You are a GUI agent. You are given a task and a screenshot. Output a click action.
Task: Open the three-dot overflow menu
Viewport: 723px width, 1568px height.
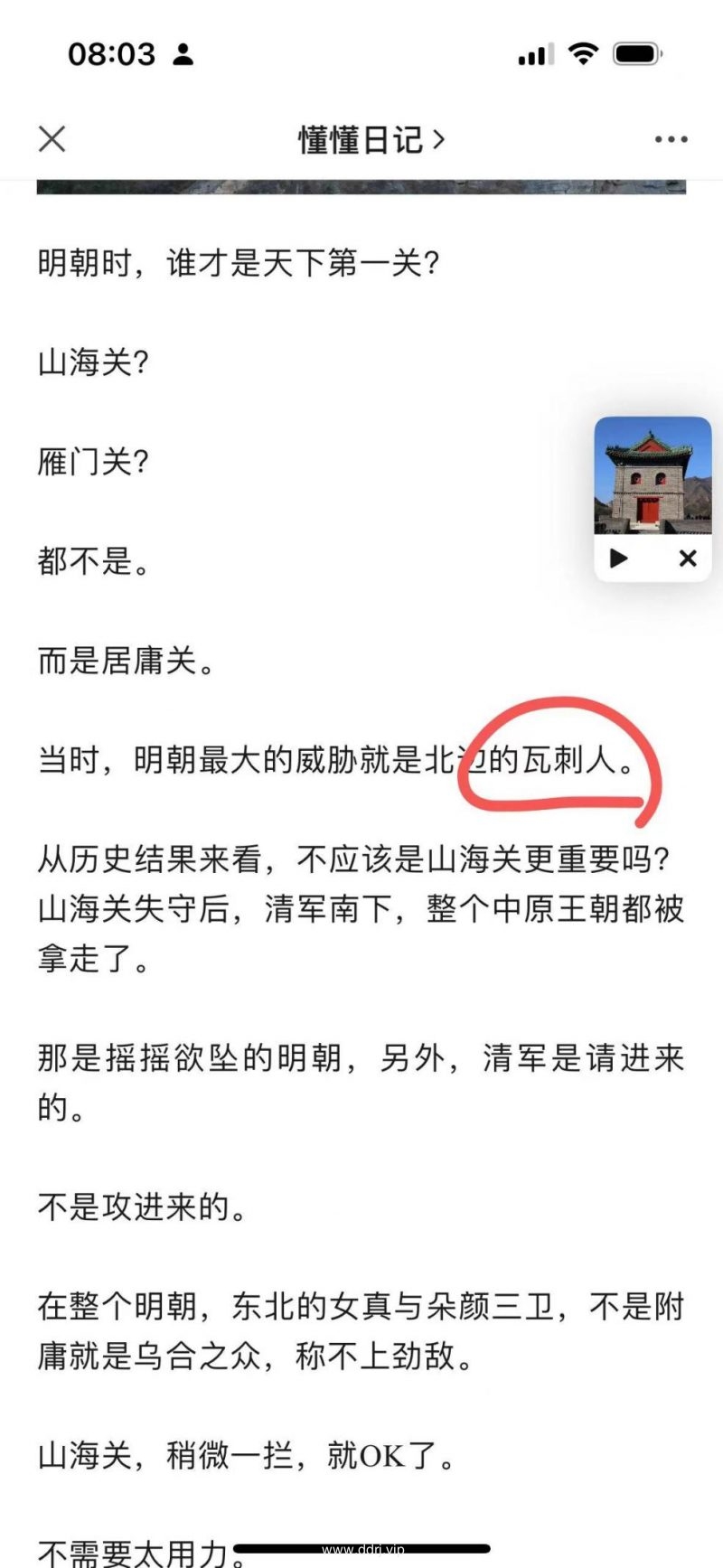click(x=671, y=139)
